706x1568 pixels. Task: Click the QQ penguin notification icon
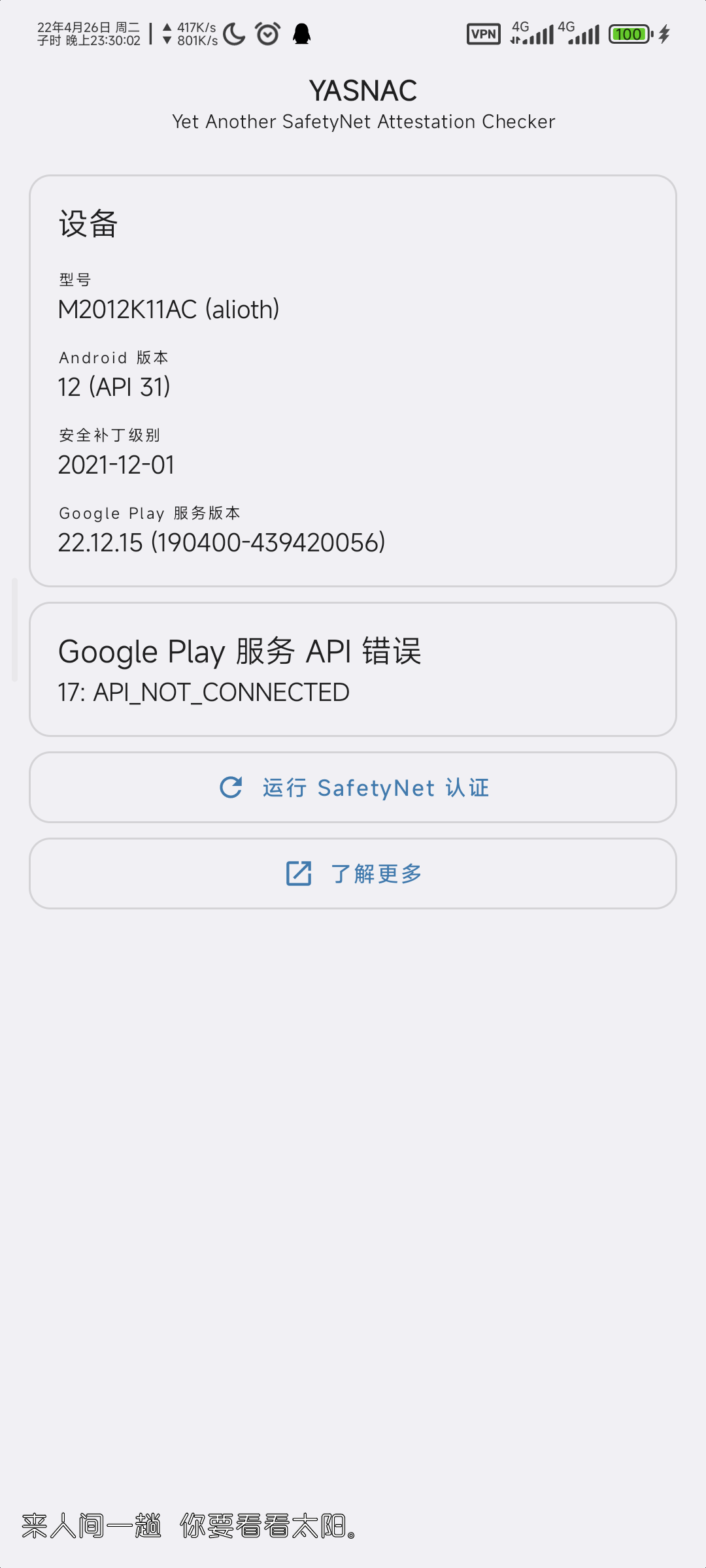point(303,32)
